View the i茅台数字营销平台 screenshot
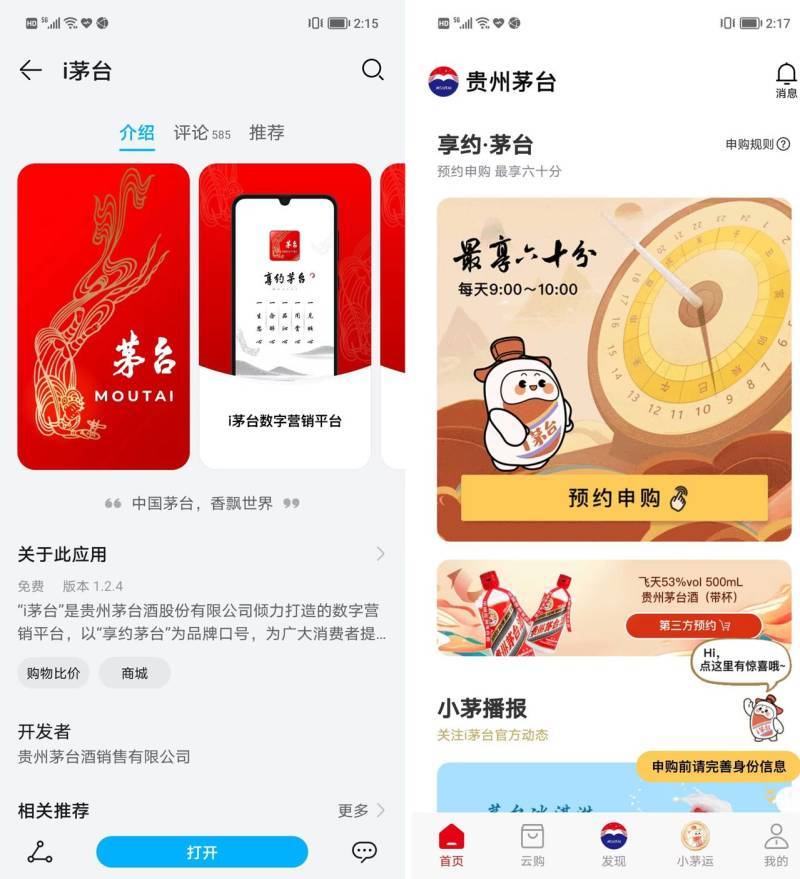Viewport: 800px width, 879px height. 285,316
